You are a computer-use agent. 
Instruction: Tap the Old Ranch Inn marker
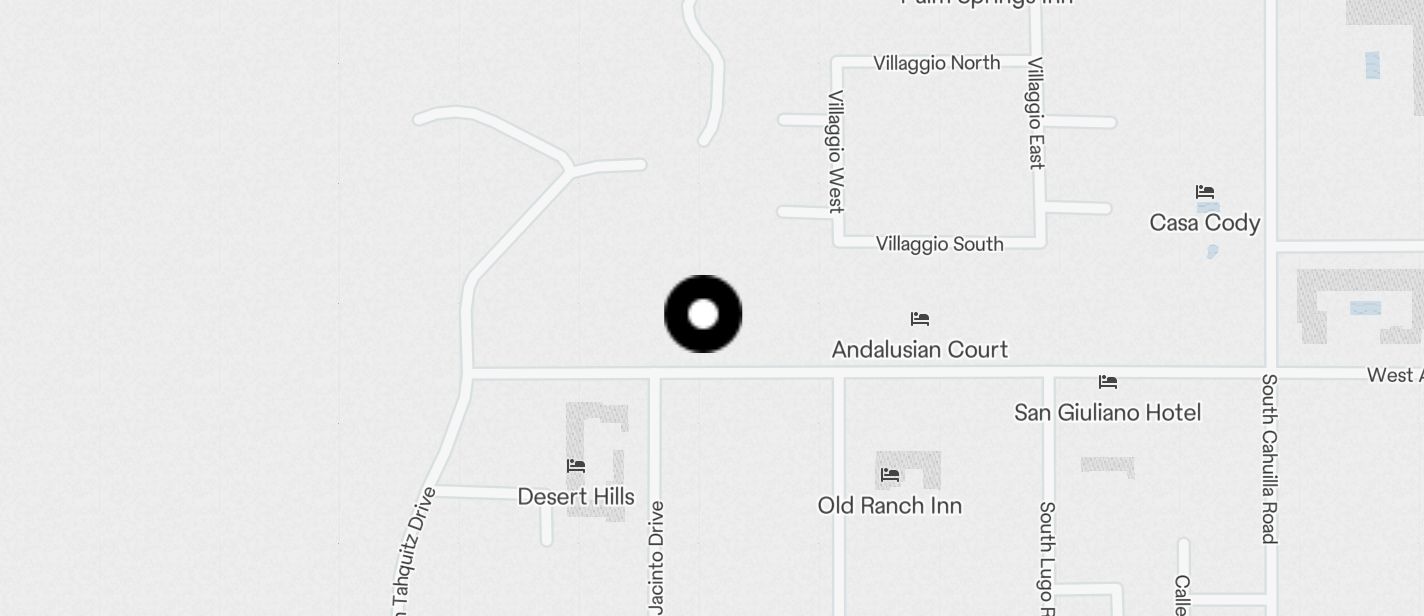click(890, 475)
